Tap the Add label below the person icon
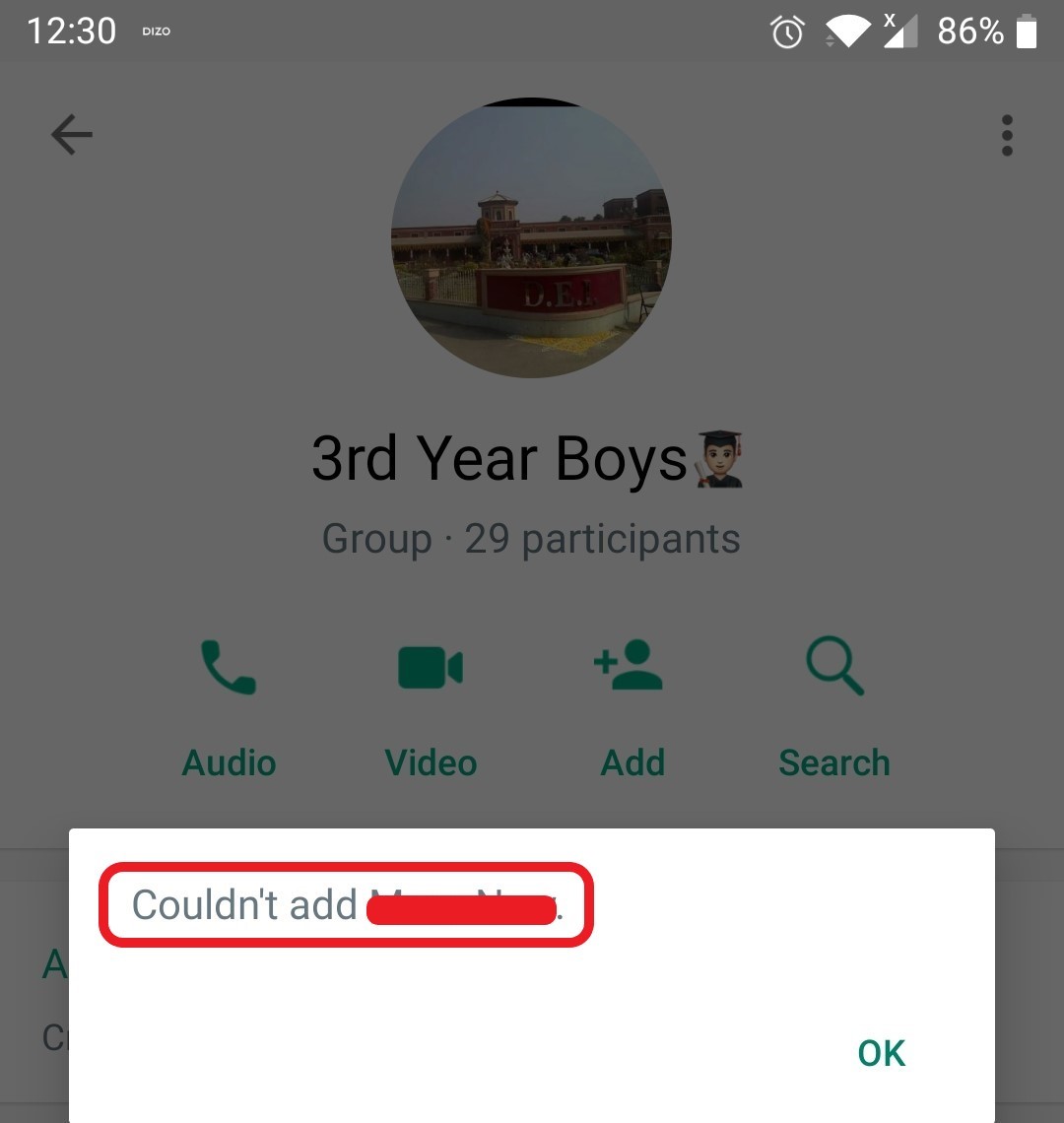 [632, 761]
